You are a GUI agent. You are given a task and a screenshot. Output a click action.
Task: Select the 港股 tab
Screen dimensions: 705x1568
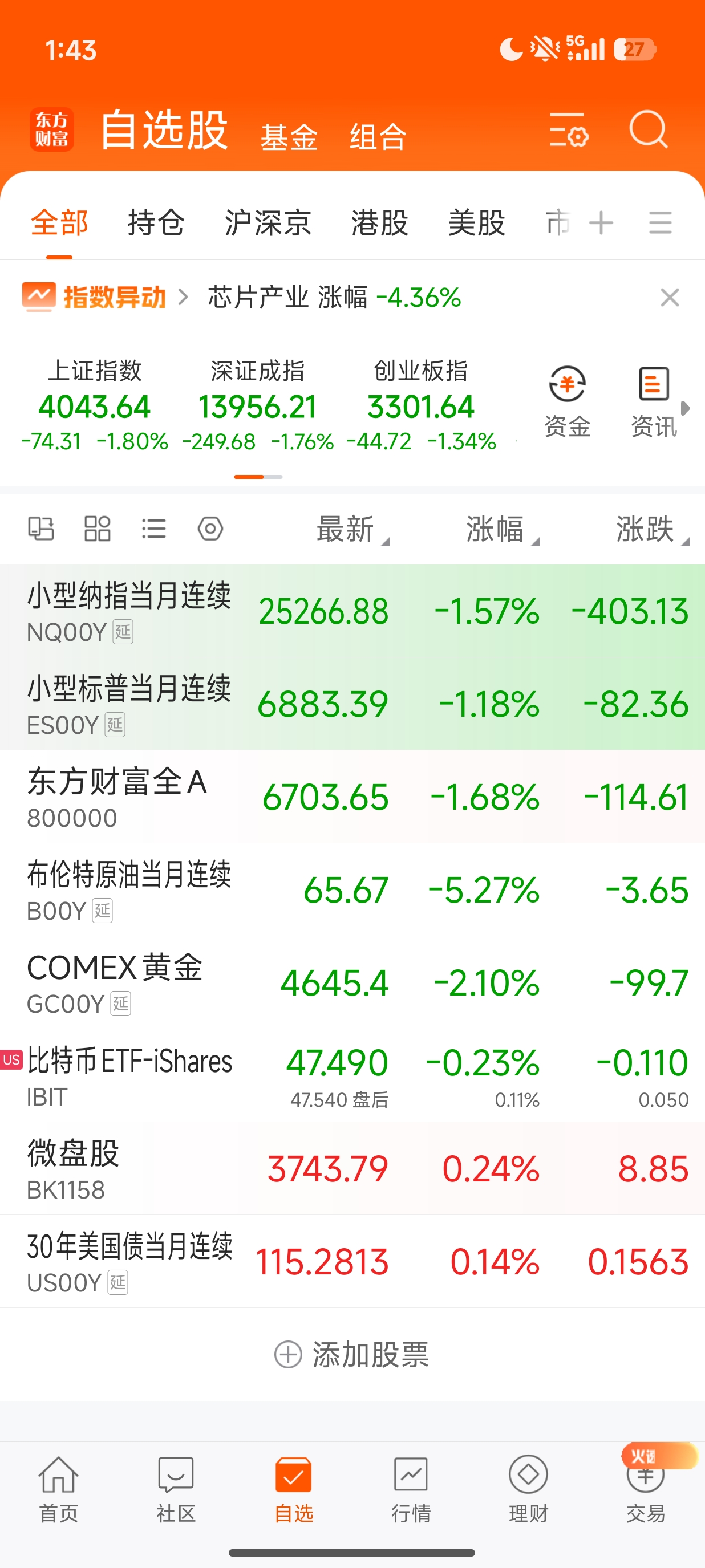(379, 223)
